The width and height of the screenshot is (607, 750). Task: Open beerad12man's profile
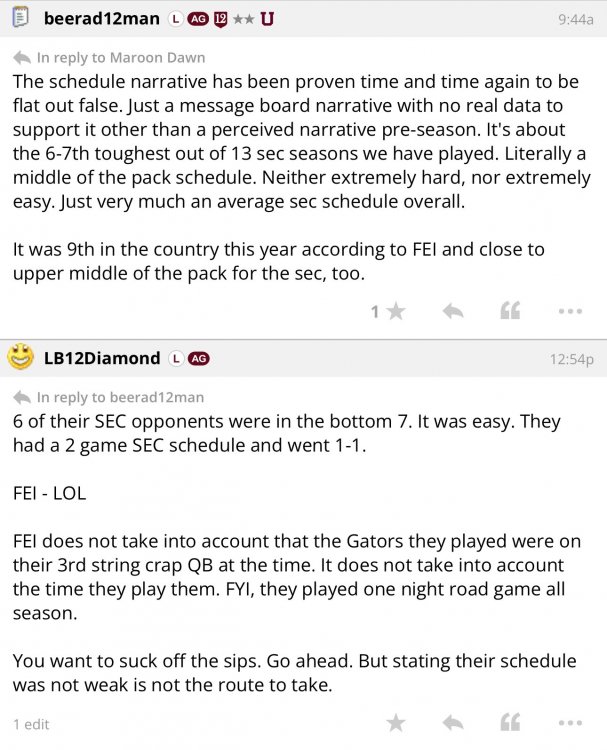[102, 18]
